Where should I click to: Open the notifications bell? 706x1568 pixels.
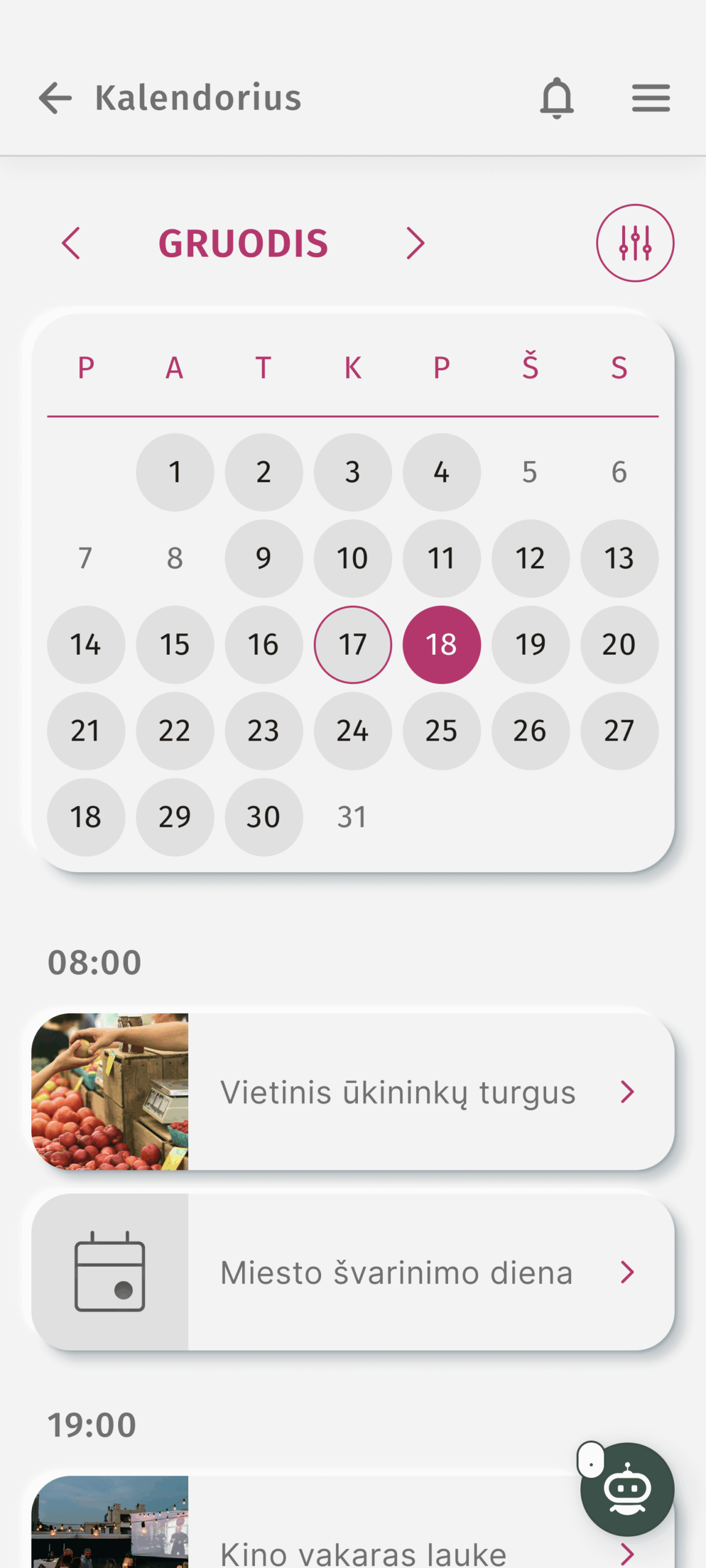[556, 98]
